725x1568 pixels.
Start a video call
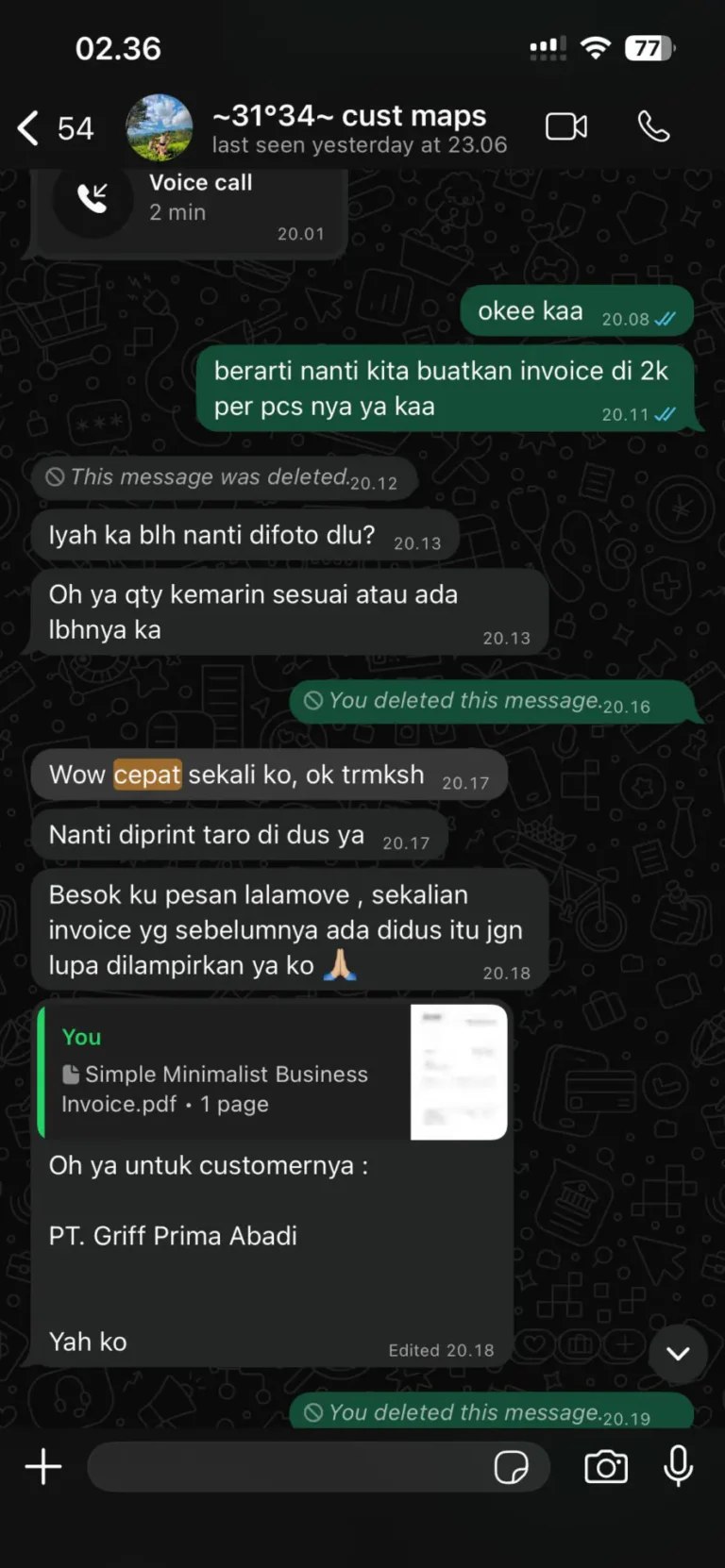(565, 126)
